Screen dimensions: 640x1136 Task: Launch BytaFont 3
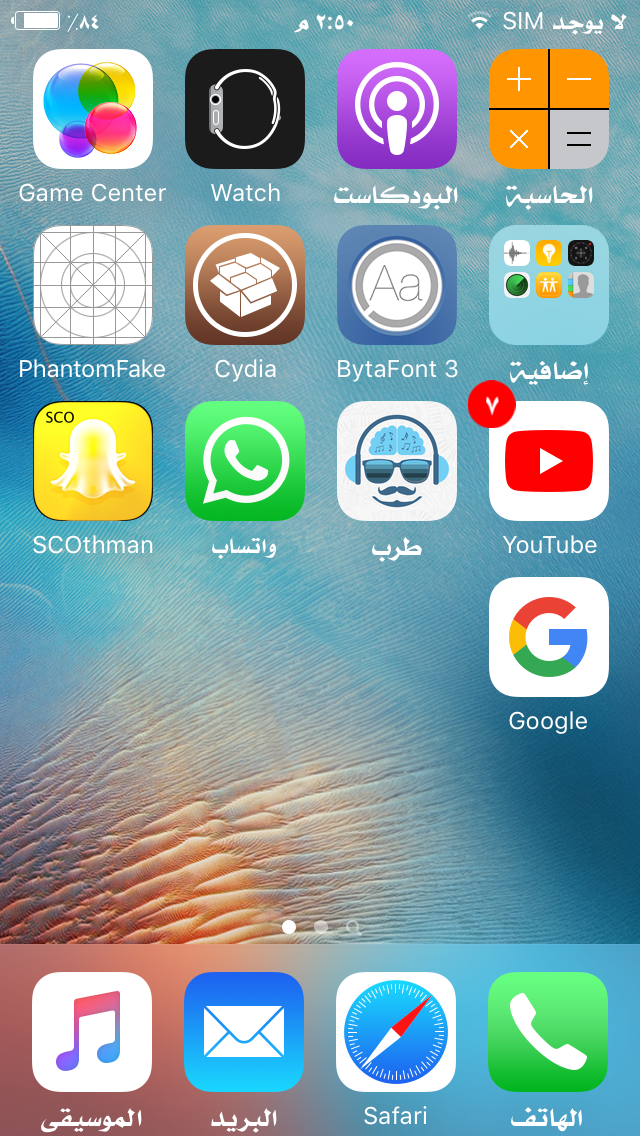coord(397,285)
